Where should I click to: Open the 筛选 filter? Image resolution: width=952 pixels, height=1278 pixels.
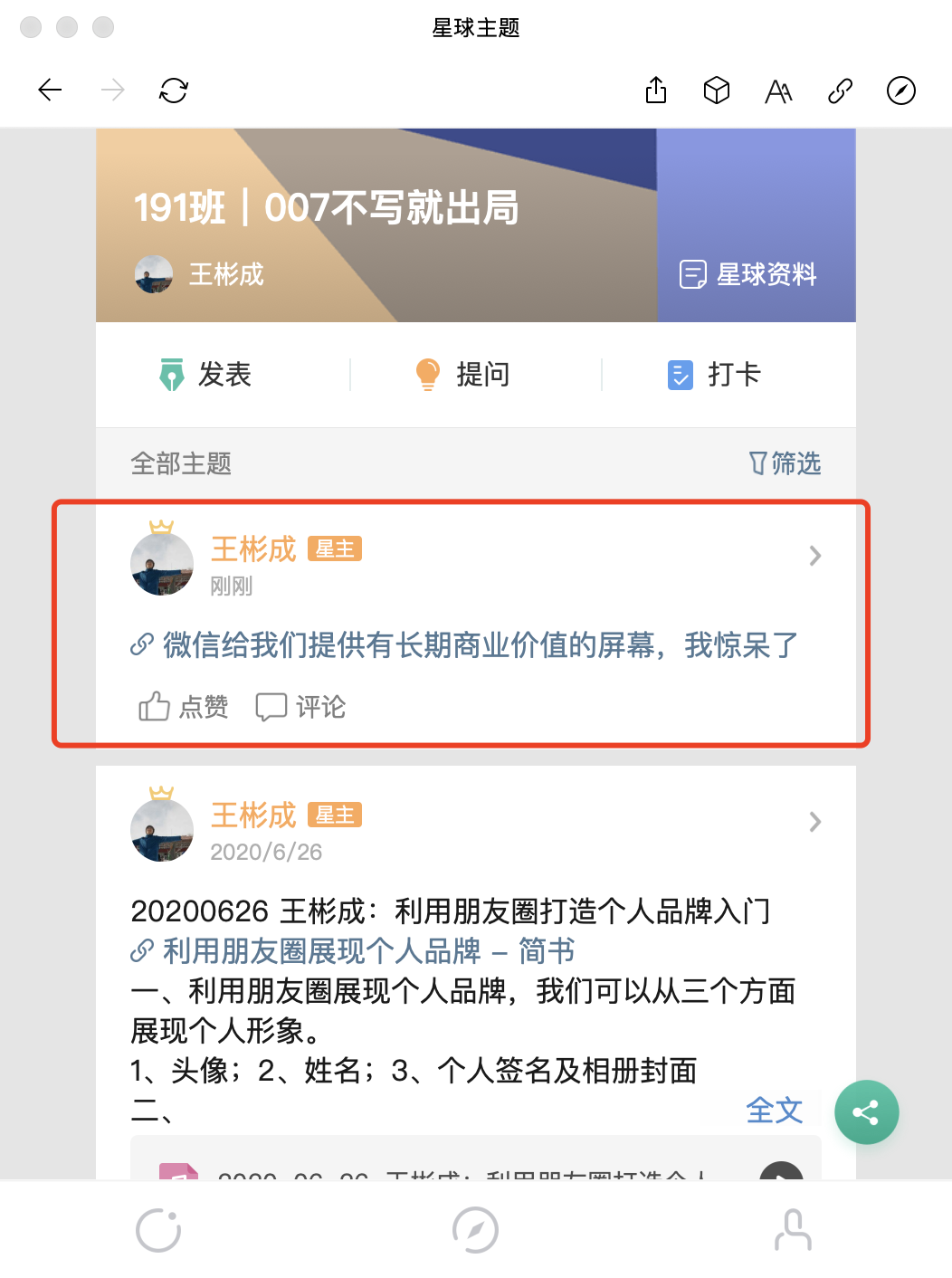[785, 463]
